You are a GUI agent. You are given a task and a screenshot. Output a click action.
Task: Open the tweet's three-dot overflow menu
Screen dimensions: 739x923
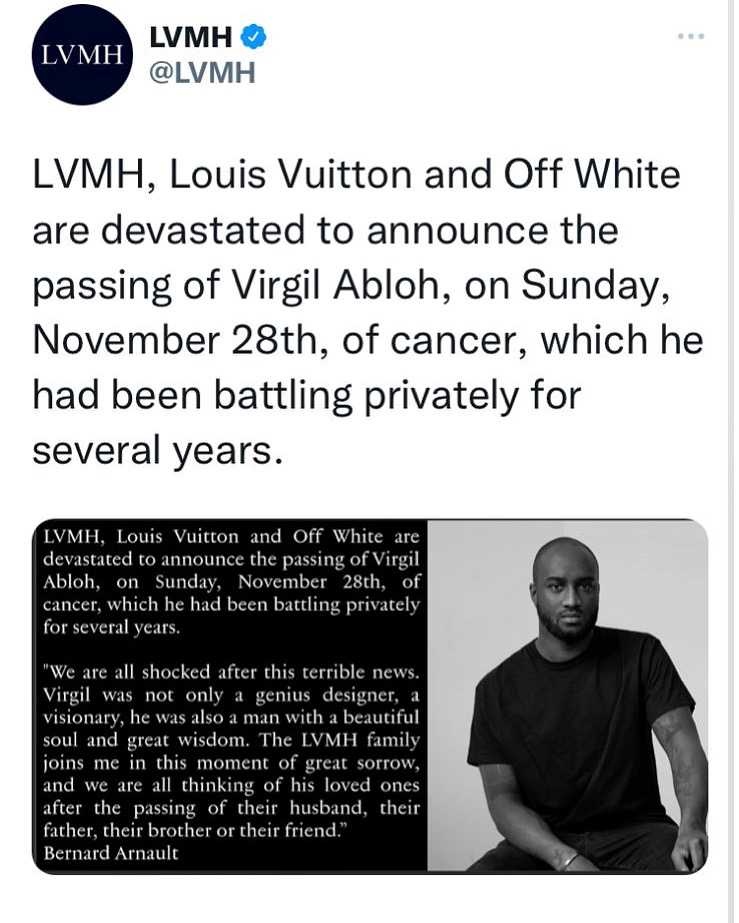click(691, 38)
